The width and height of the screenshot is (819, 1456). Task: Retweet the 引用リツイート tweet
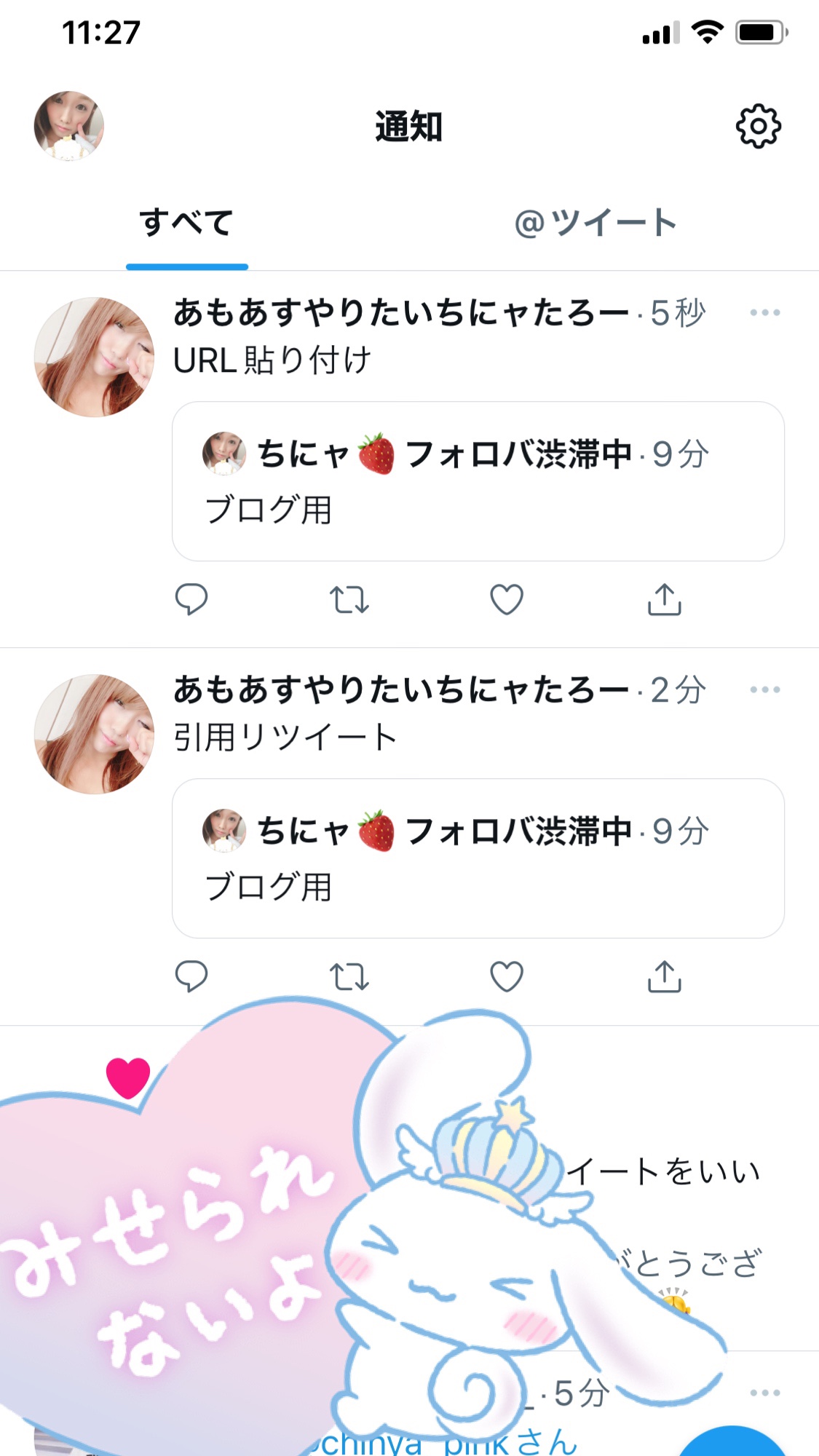[349, 977]
